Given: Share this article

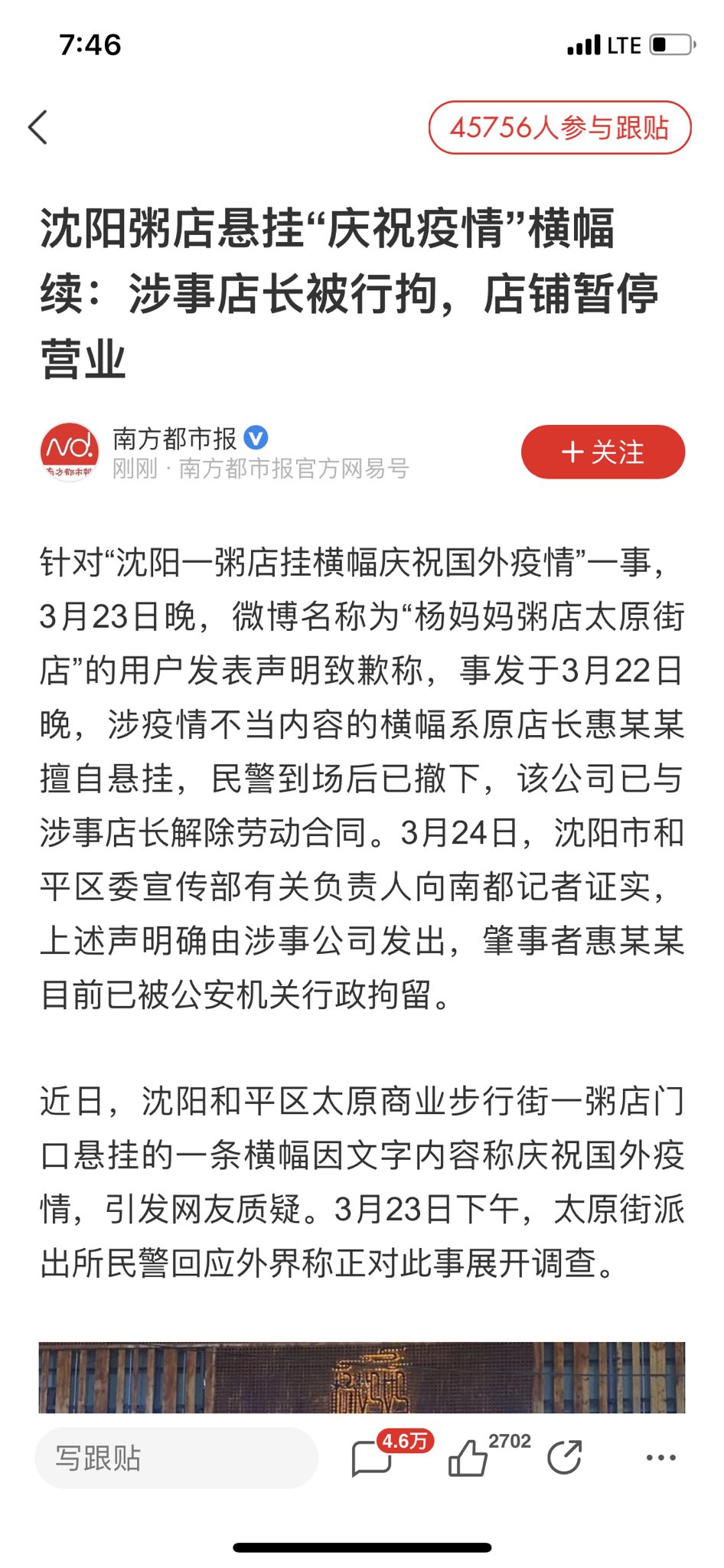Looking at the screenshot, I should click(x=565, y=1457).
